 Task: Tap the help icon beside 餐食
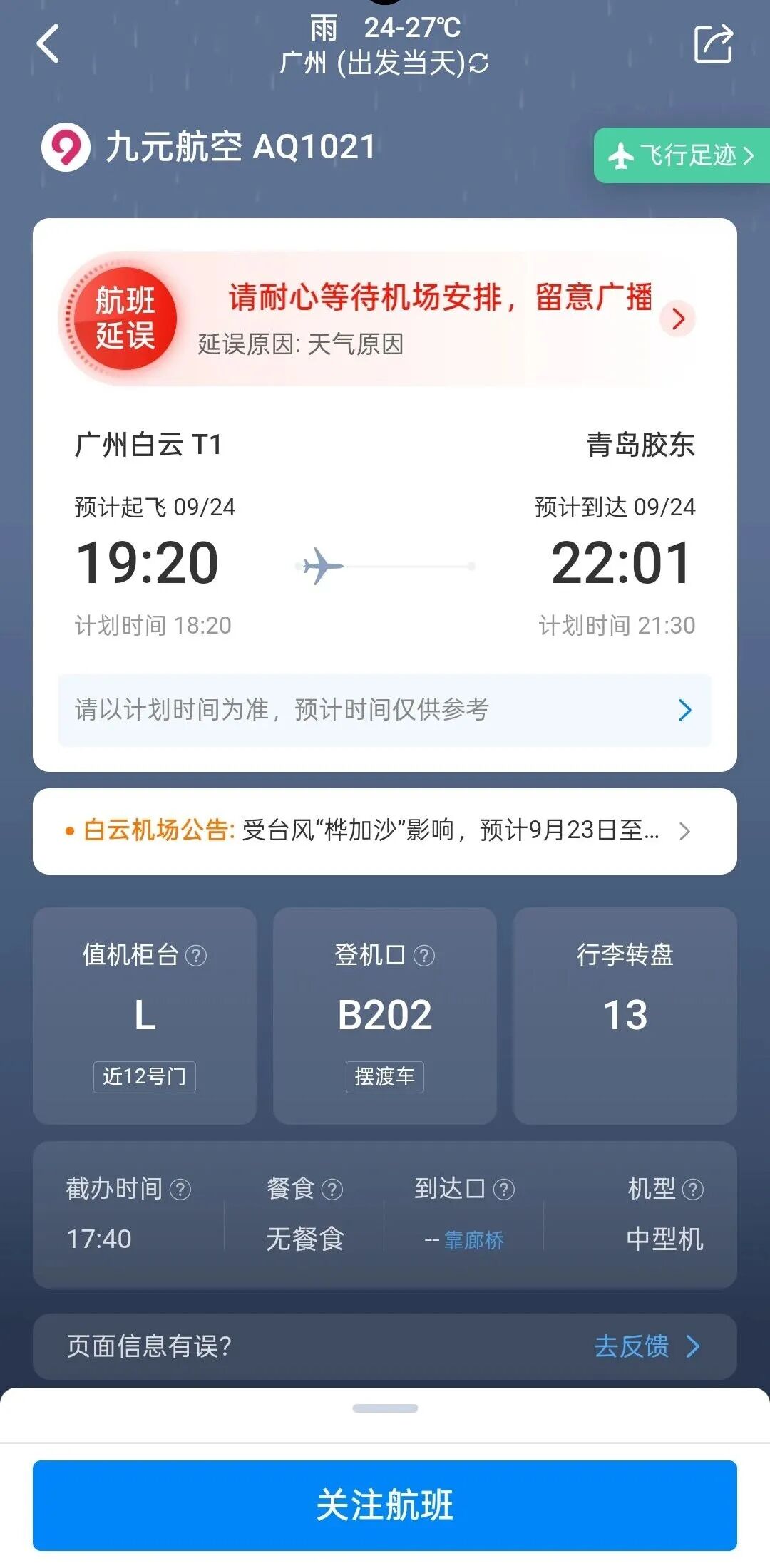click(332, 1190)
